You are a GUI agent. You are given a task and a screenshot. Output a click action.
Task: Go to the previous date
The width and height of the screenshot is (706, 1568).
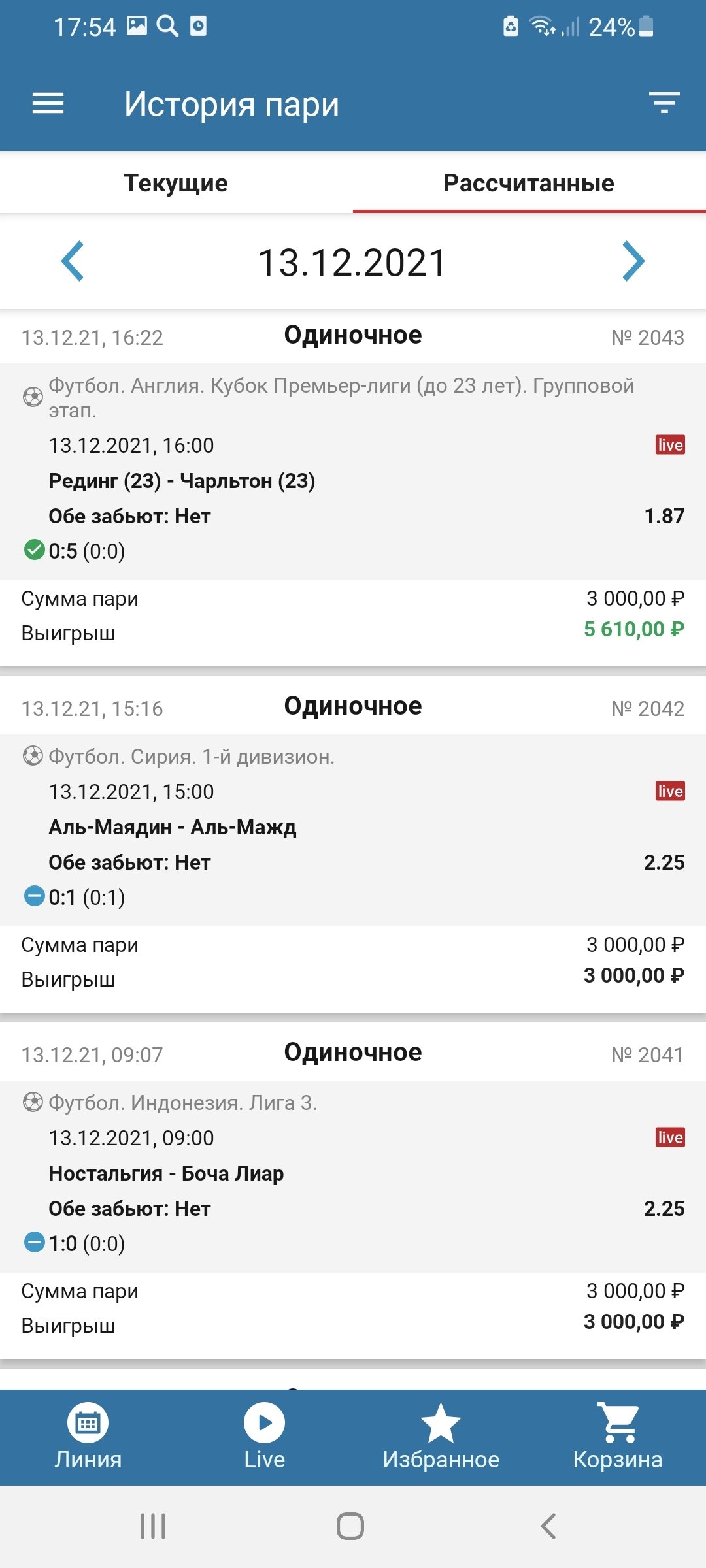coord(73,261)
